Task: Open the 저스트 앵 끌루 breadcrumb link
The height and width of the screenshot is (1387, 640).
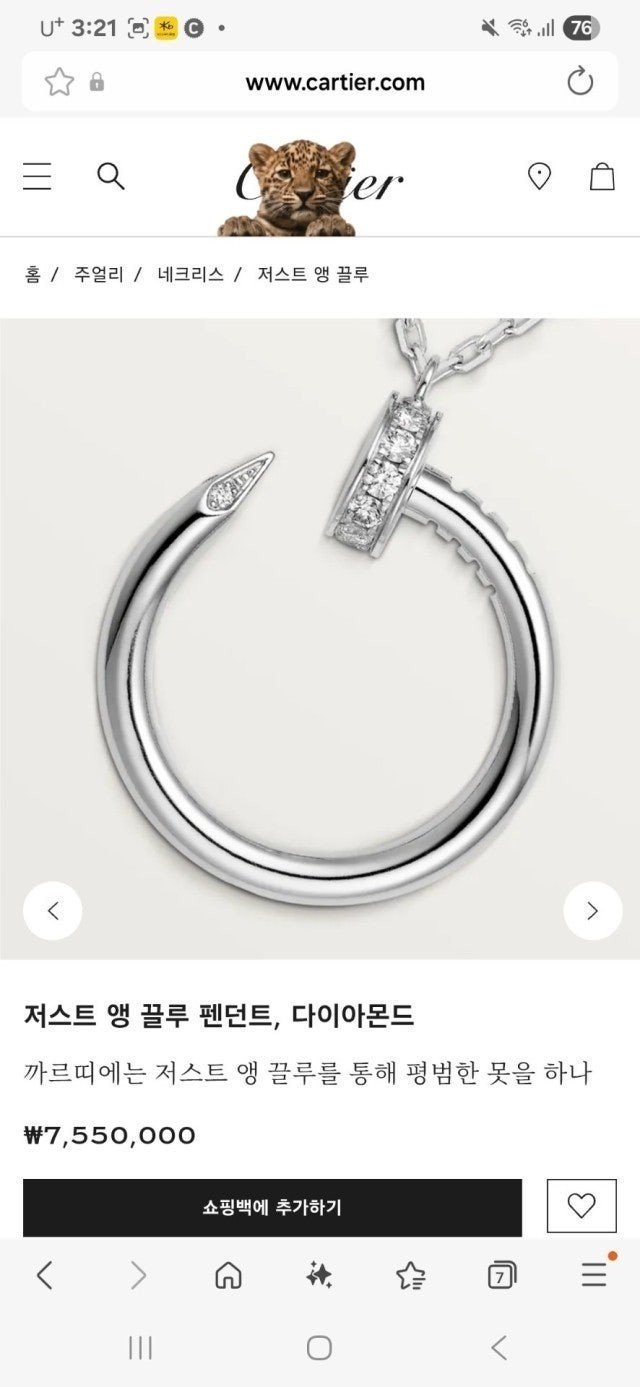Action: pyautogui.click(x=313, y=274)
